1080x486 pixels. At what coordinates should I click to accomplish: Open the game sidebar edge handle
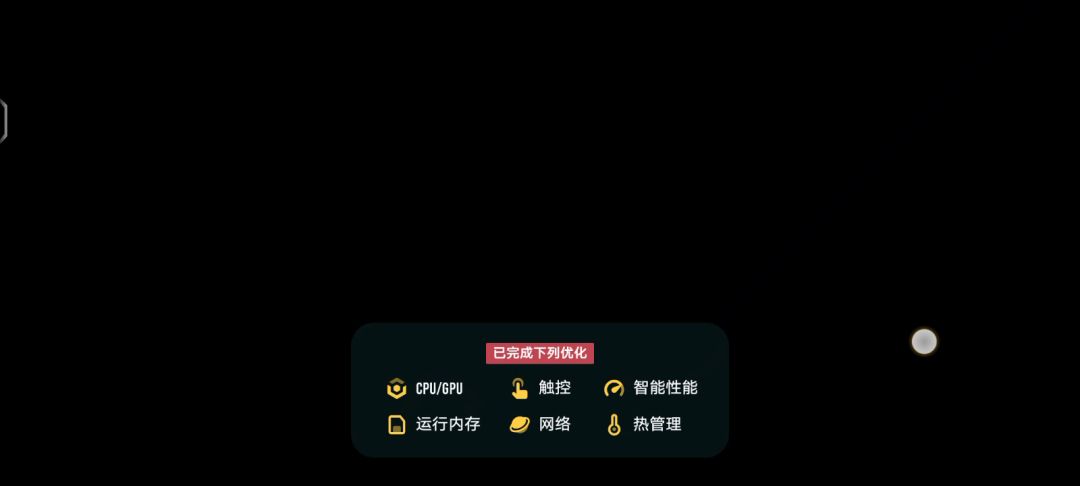(3, 121)
